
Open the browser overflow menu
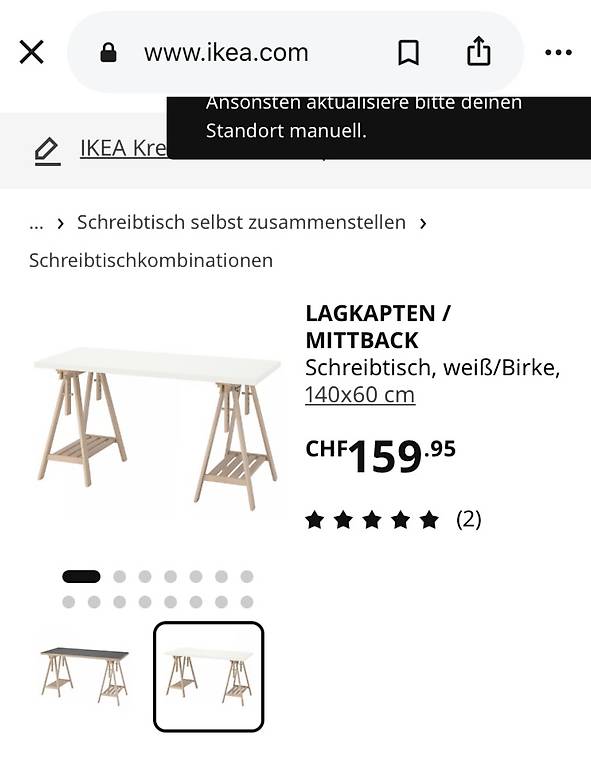tap(558, 52)
